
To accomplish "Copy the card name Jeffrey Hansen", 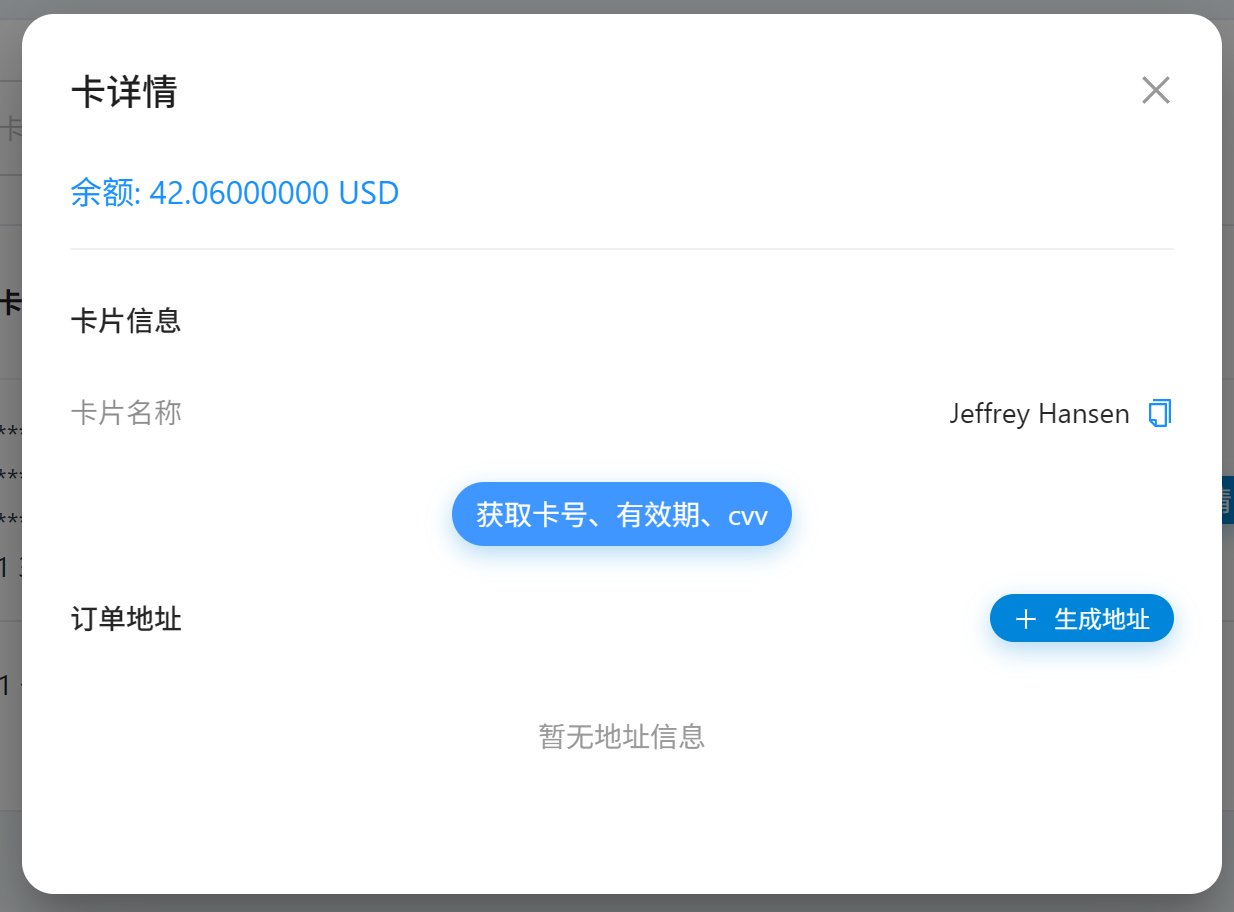I will (x=1159, y=413).
